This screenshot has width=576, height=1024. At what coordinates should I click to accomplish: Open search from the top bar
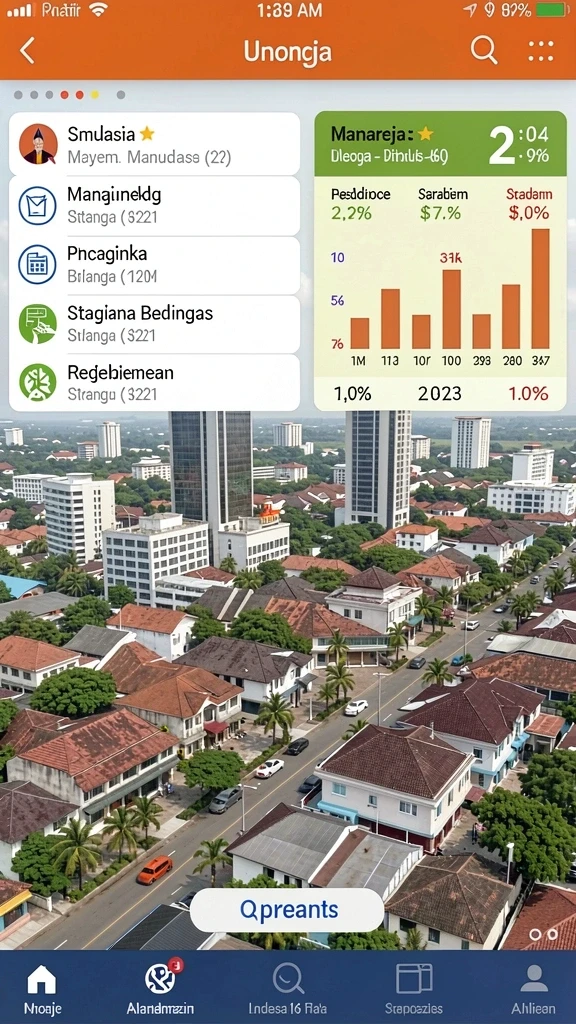484,50
